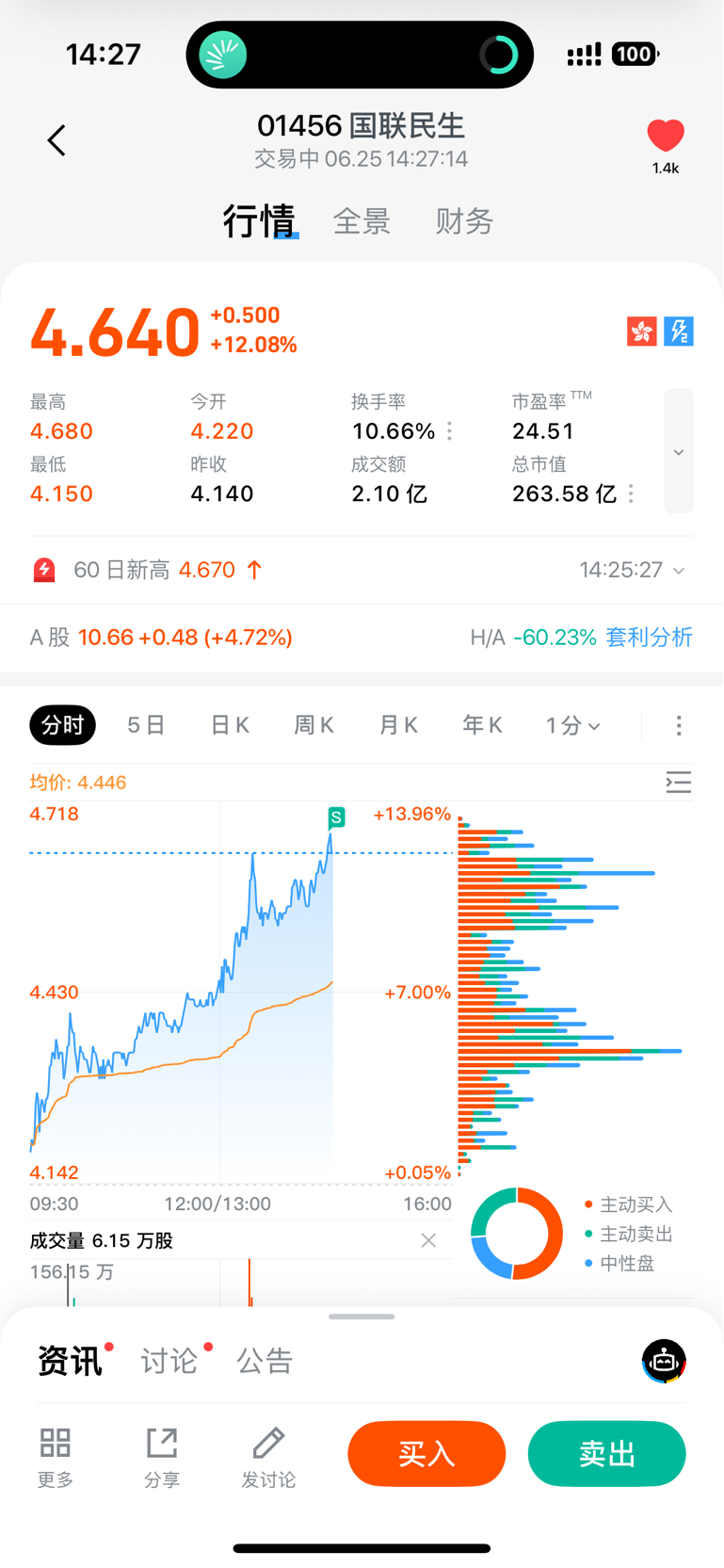The width and height of the screenshot is (724, 1568).
Task: Open the 1分 interval dropdown
Action: (572, 725)
